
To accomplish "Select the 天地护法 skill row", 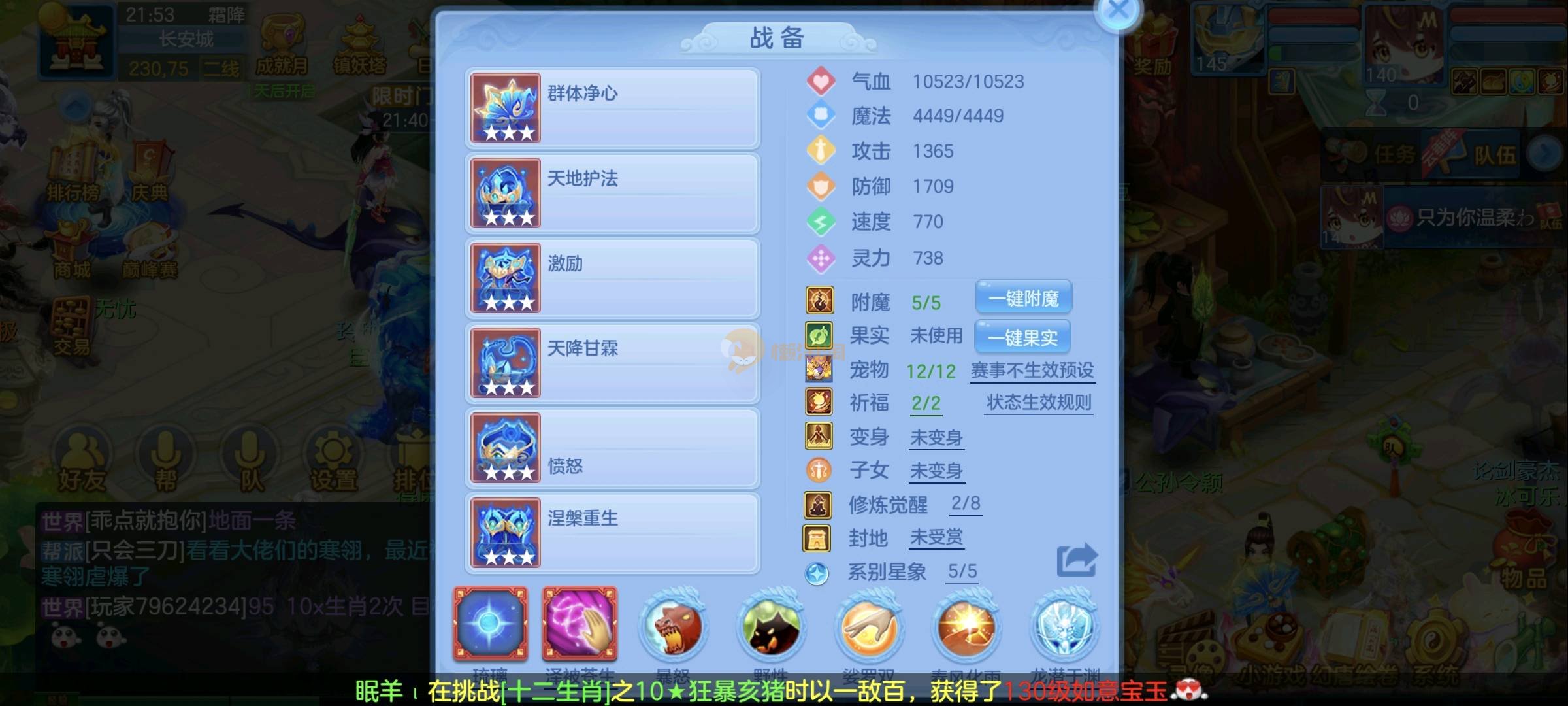I will (612, 193).
